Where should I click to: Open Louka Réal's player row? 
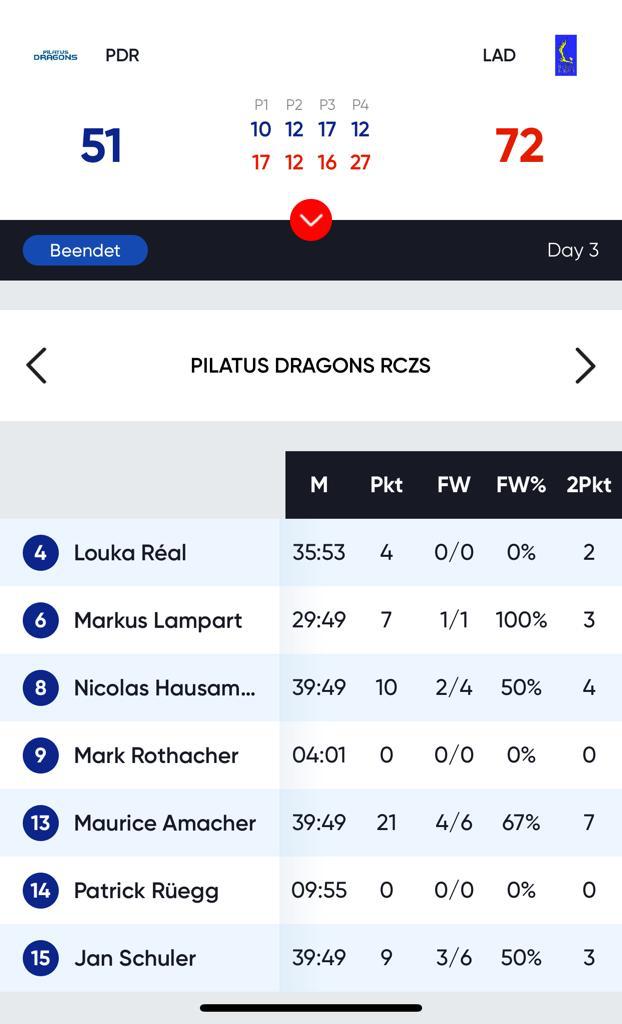311,552
